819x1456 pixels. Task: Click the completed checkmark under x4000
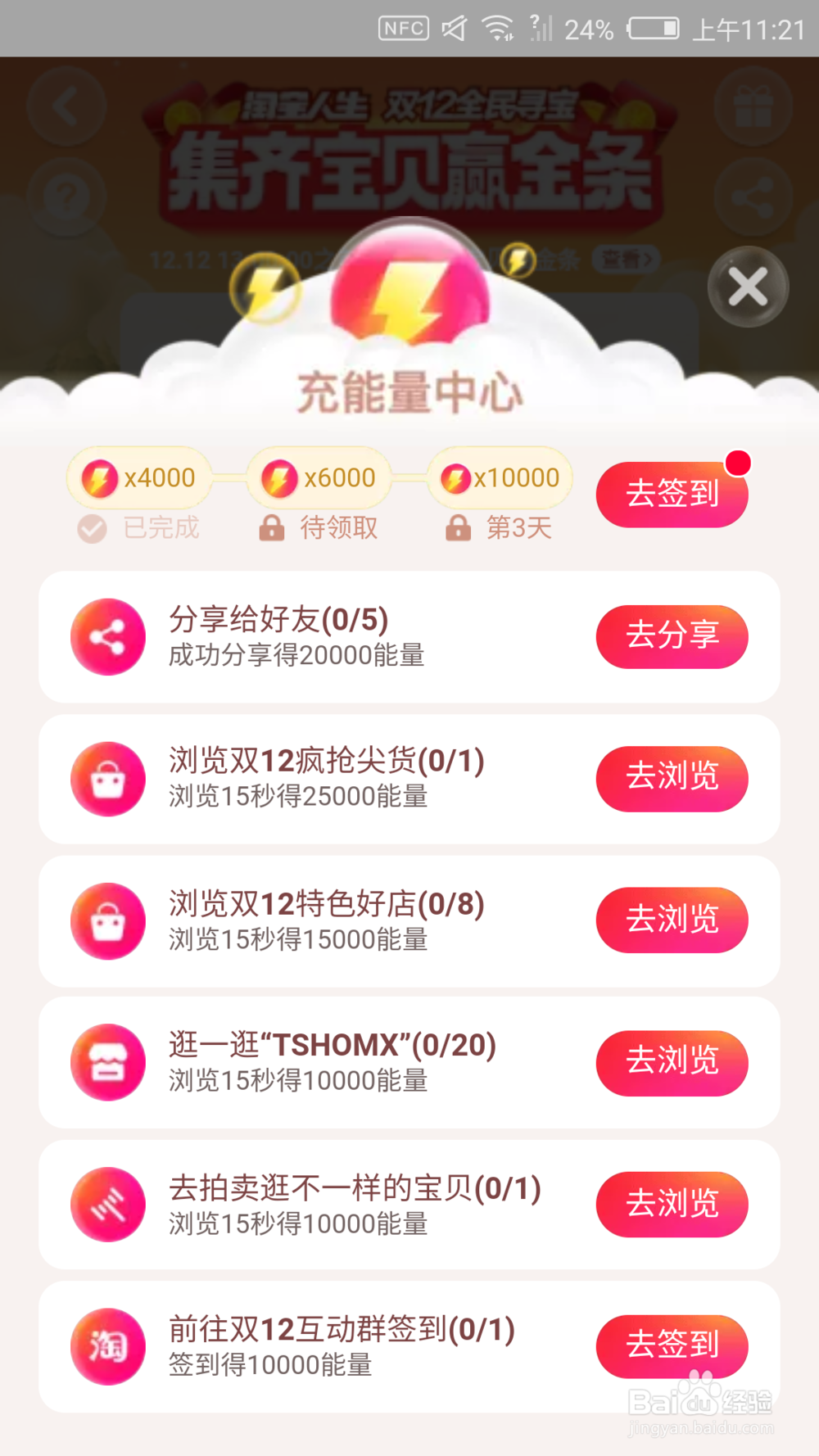pyautogui.click(x=90, y=528)
